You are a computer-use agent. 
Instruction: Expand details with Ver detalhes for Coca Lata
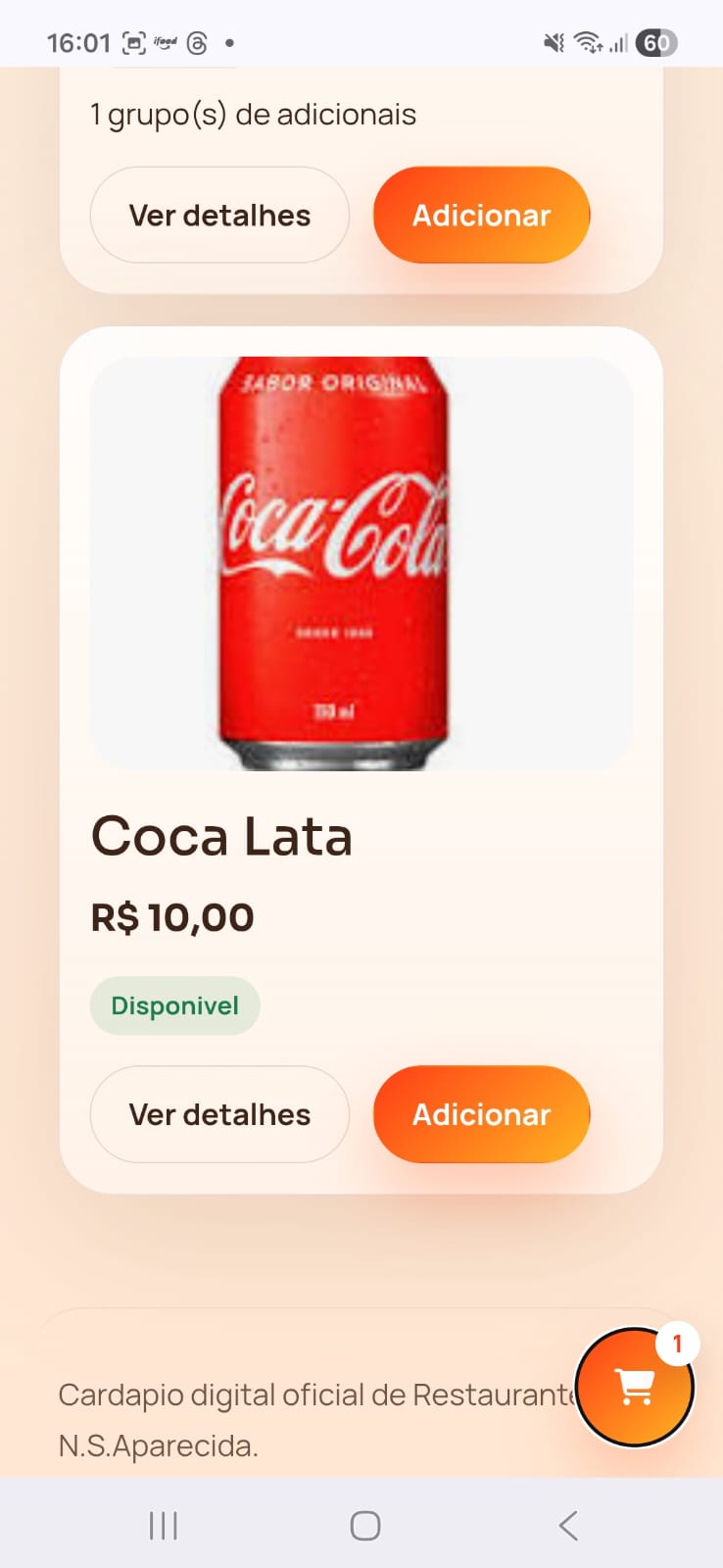click(219, 1114)
